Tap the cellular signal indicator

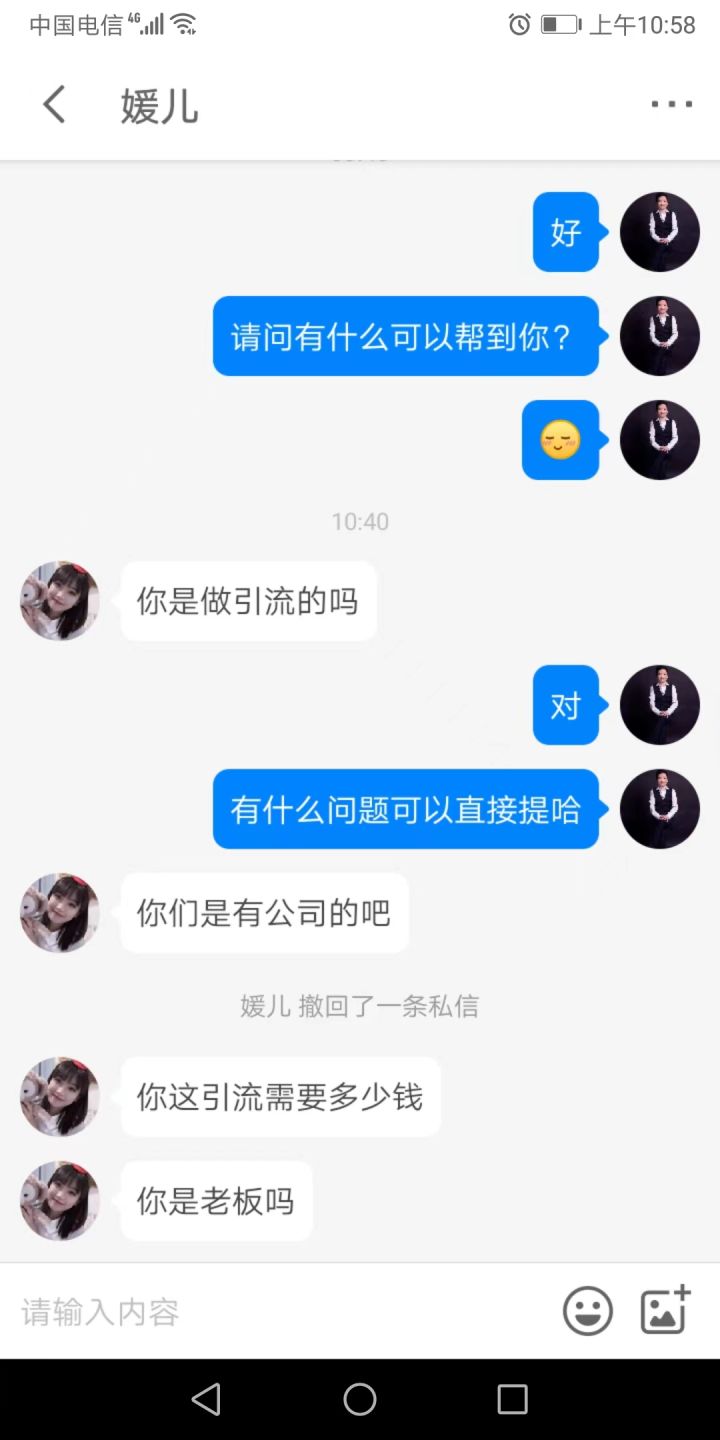click(152, 24)
